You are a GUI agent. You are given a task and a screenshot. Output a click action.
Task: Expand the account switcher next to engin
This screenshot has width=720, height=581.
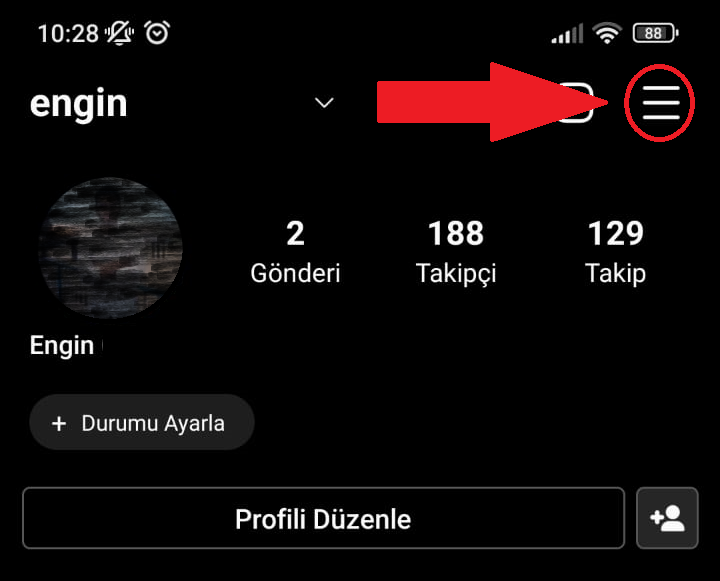point(324,103)
